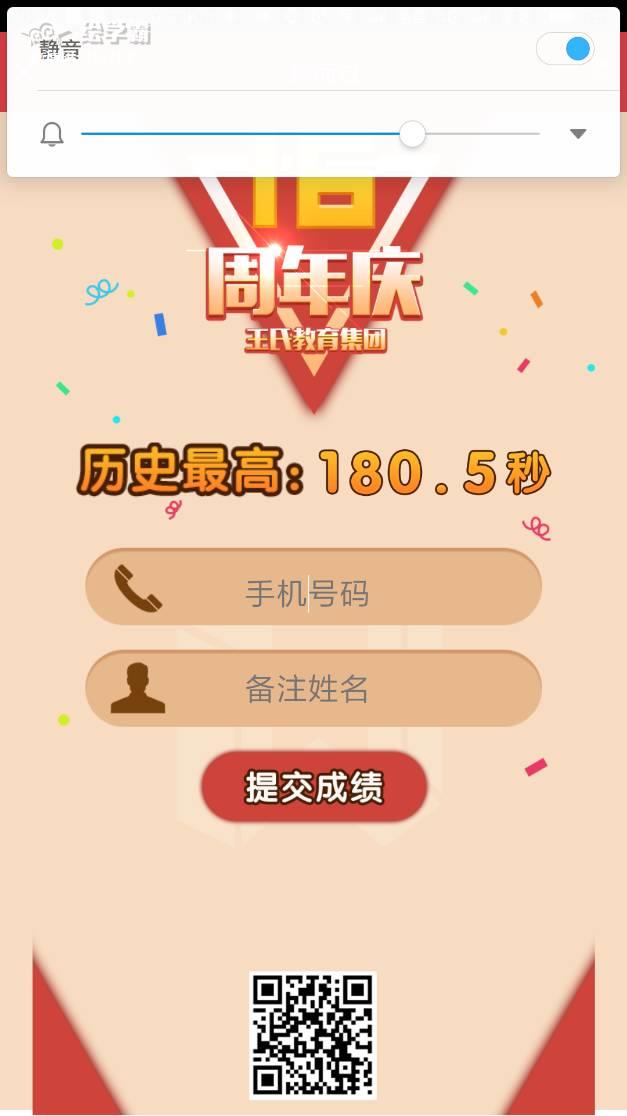The width and height of the screenshot is (627, 1116).
Task: Tap the bell ringer icon
Action: 52,135
